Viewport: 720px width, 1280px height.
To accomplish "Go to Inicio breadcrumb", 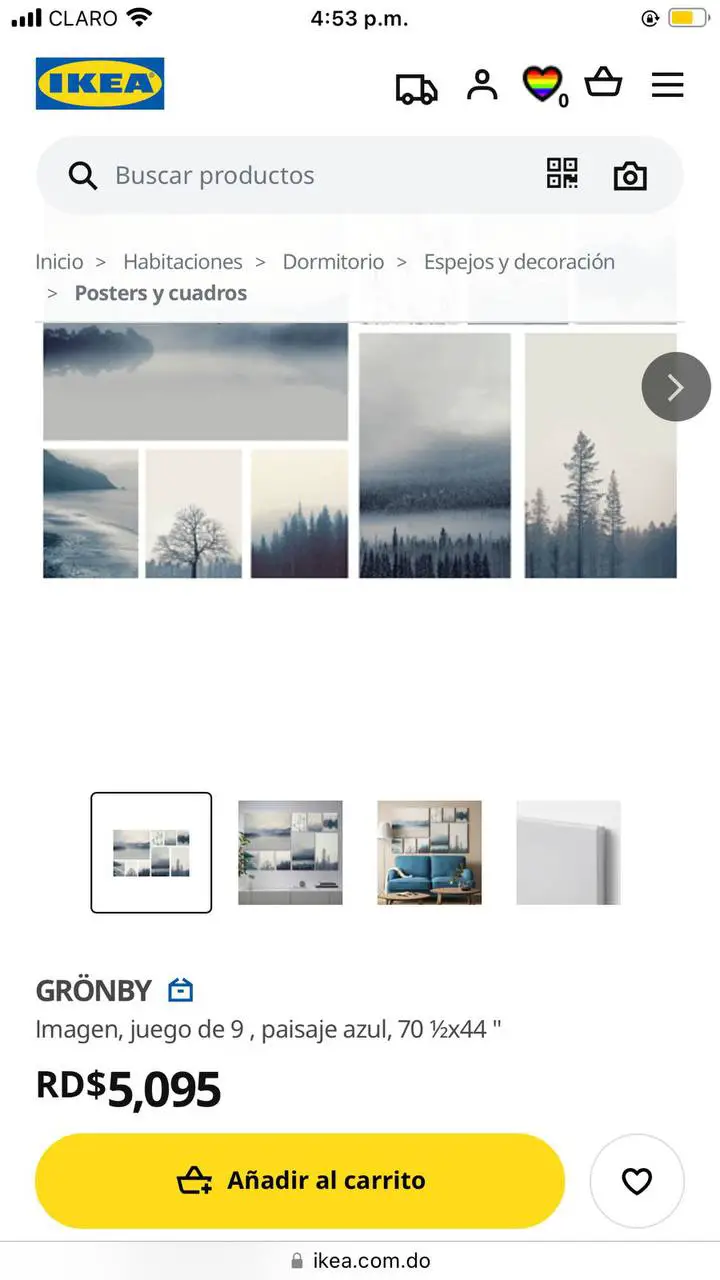I will click(59, 262).
